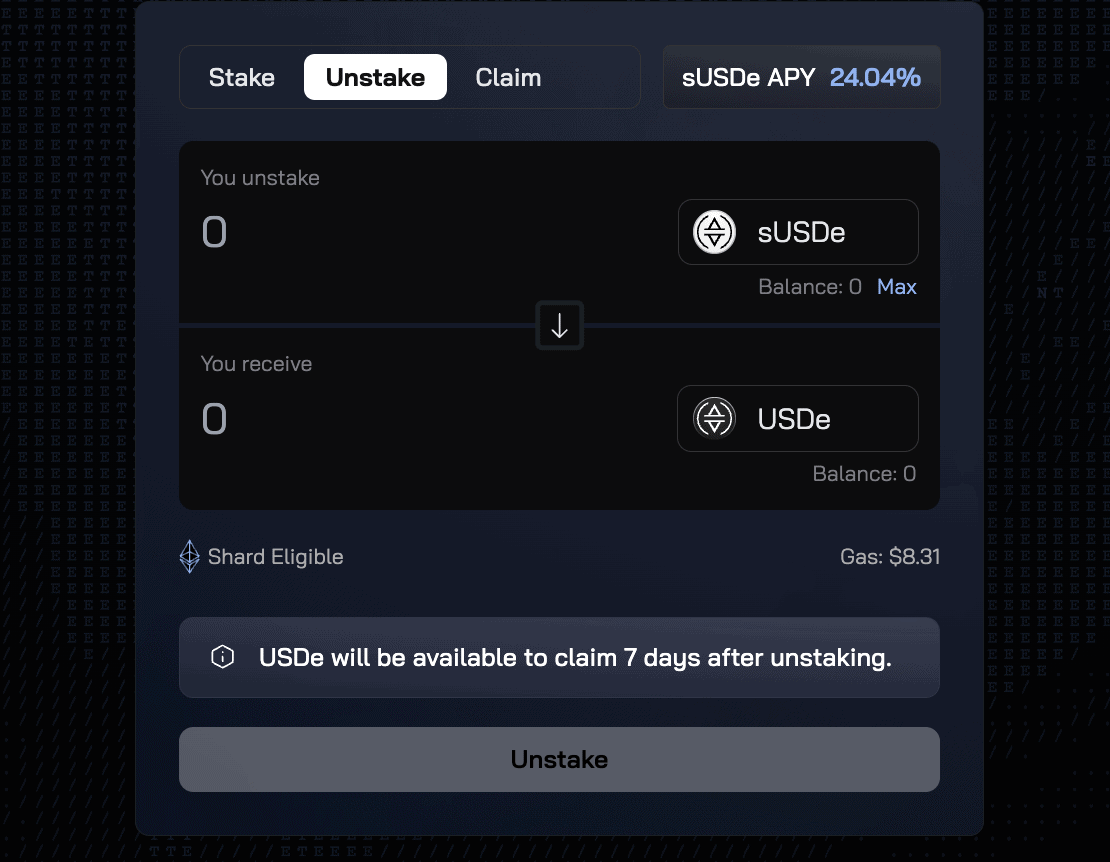Viewport: 1110px width, 862px height.
Task: Select the Unstake tab
Action: point(375,78)
